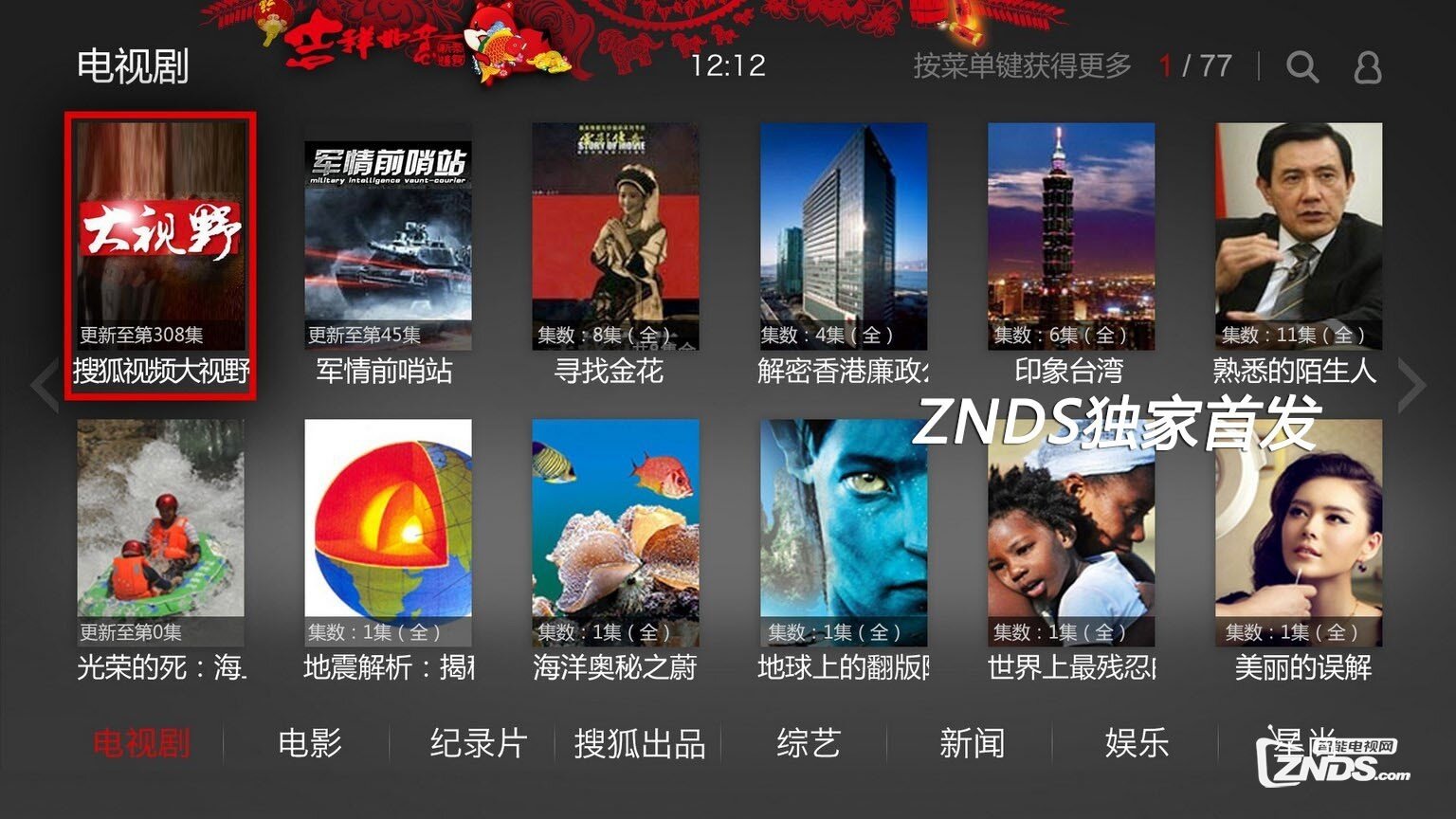Switch to the 综艺 tab
The height and width of the screenshot is (819, 1456).
coord(808,743)
